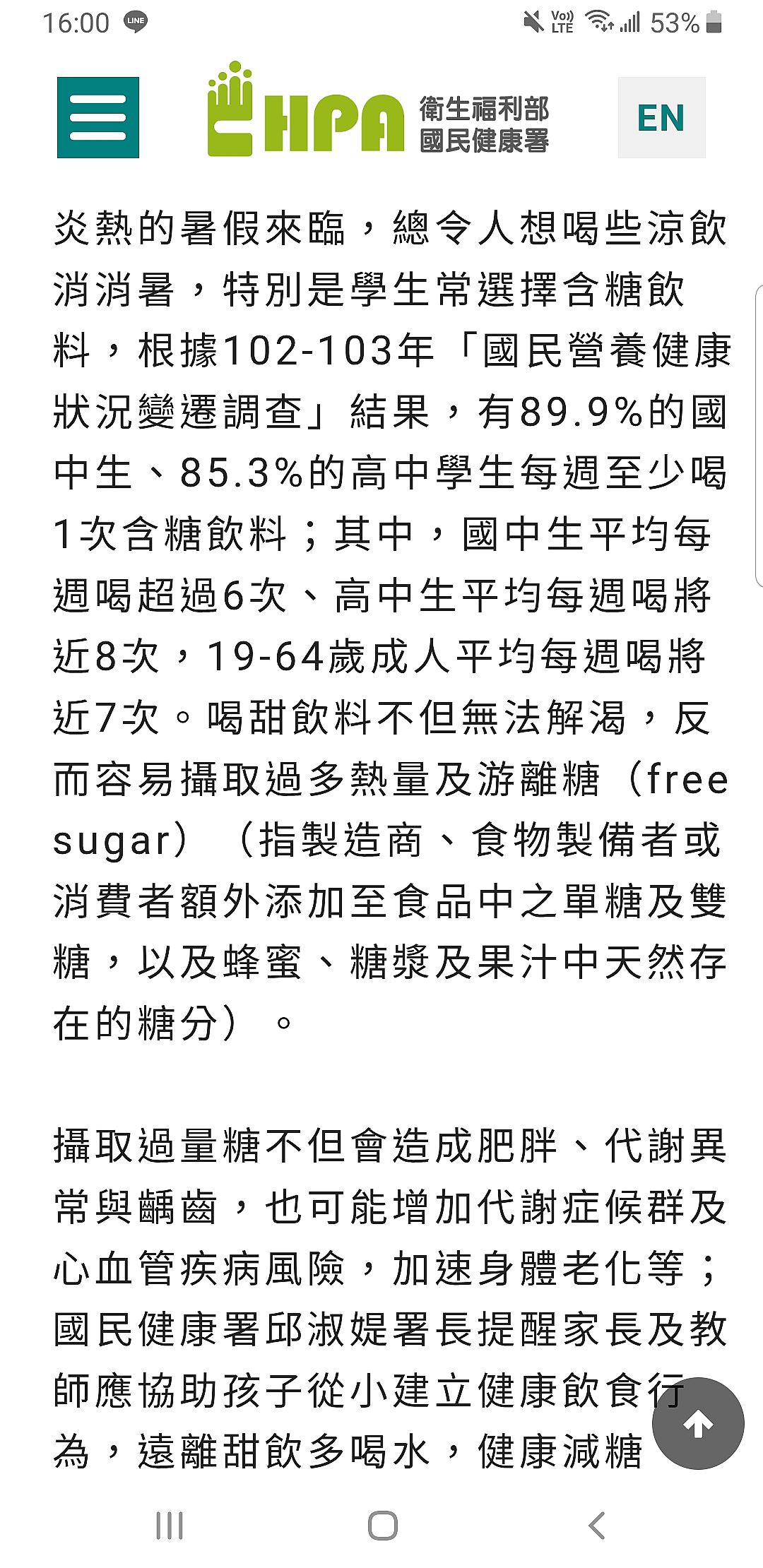Go to the system home screen
763x1568 pixels.
tap(382, 1525)
